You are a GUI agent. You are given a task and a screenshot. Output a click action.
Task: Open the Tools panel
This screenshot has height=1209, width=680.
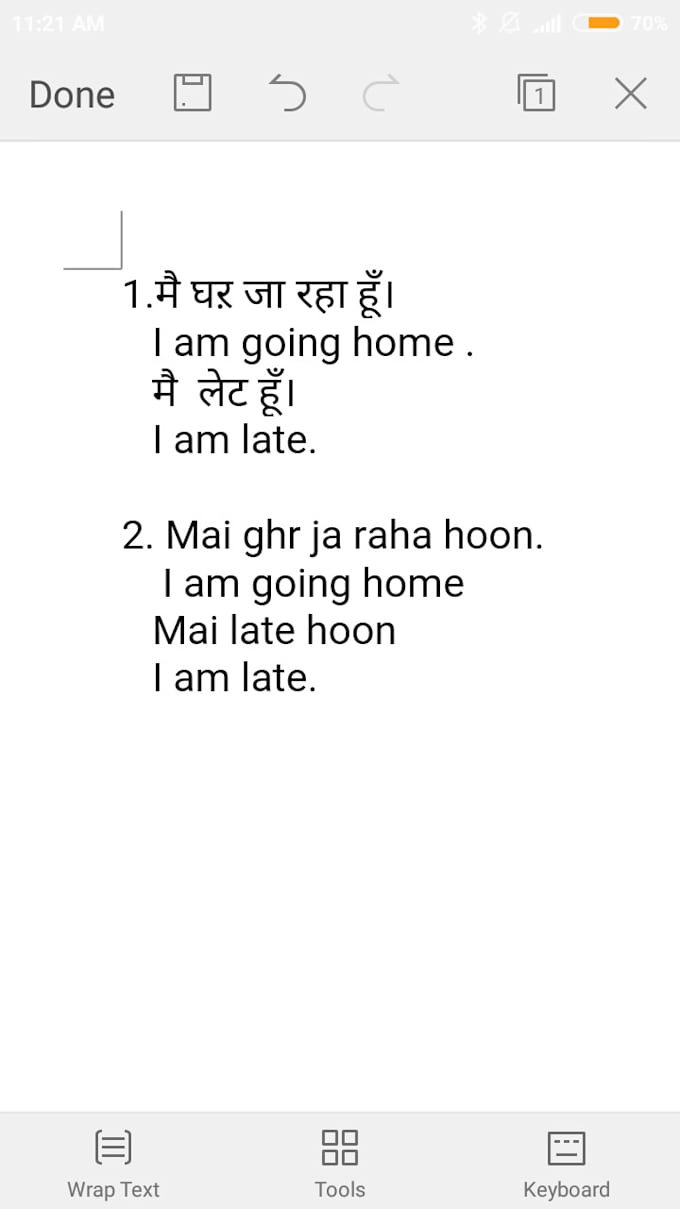(340, 1162)
